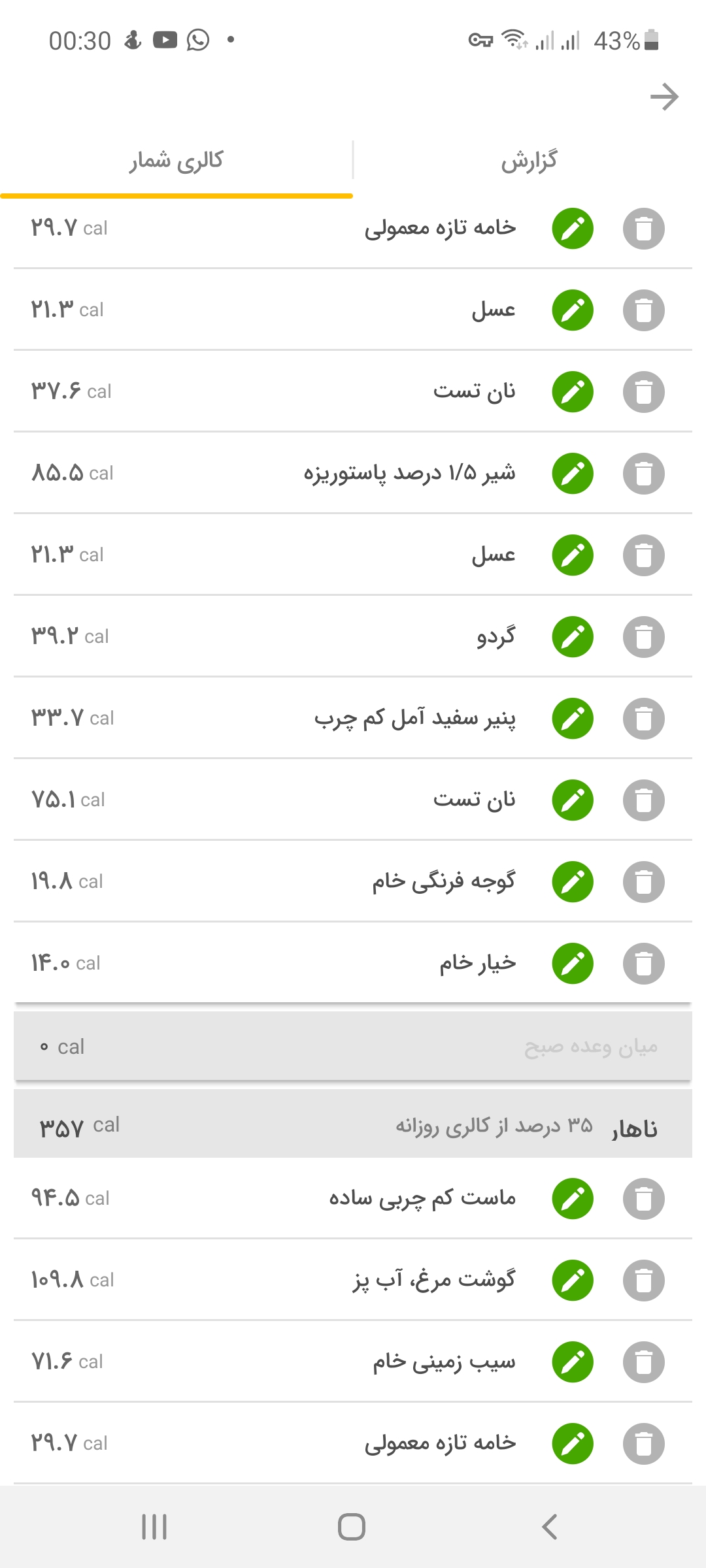
Task: Edit the پنیر سفید آمل کم چرب entry
Action: click(573, 719)
